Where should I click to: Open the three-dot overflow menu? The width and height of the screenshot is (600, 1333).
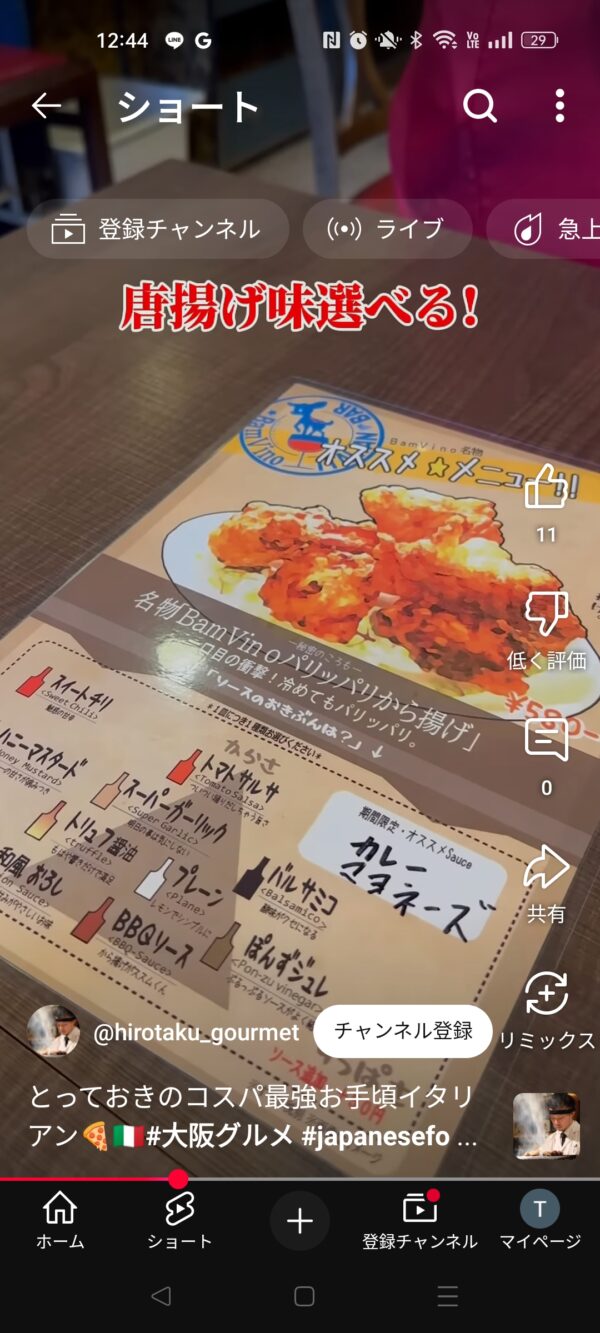coord(559,106)
